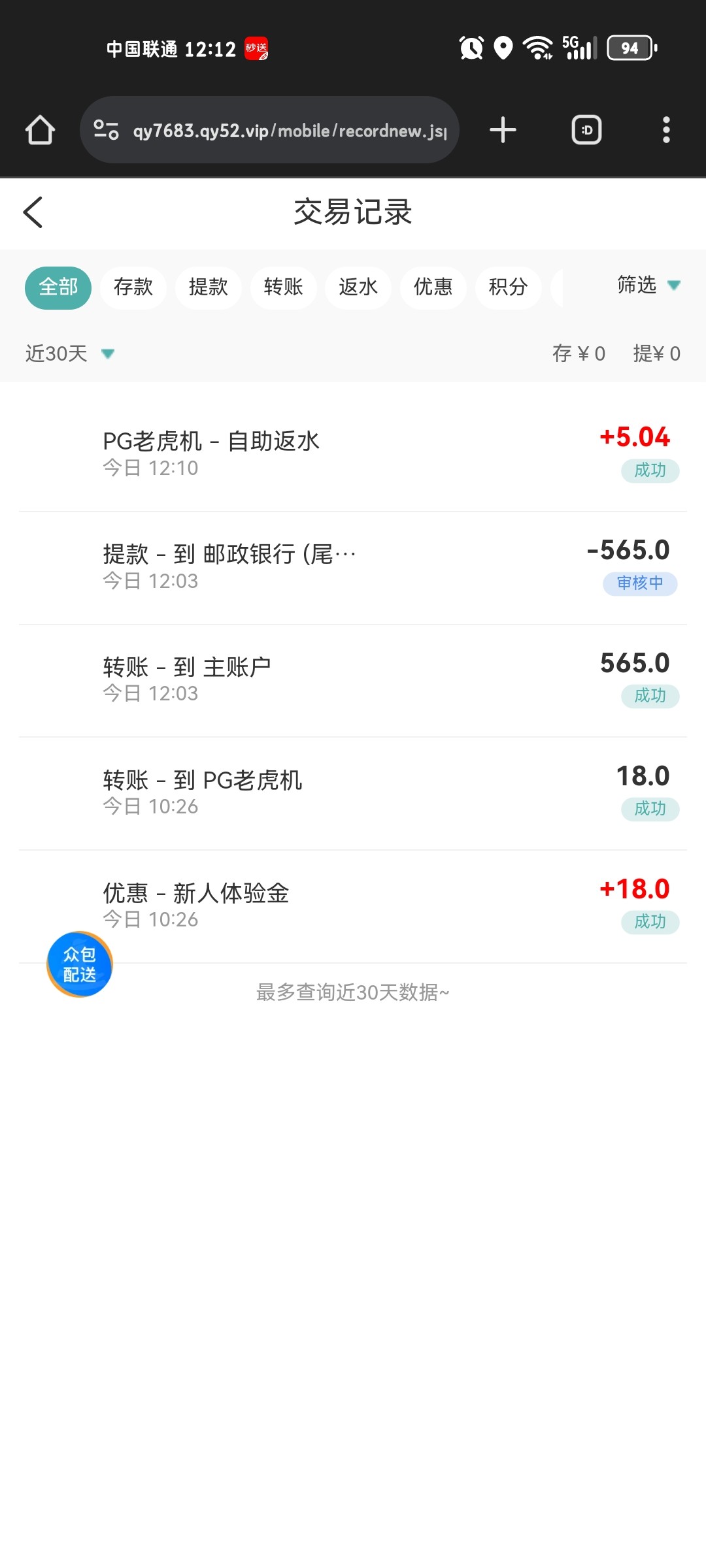Switch to the 转账 tab

click(283, 287)
